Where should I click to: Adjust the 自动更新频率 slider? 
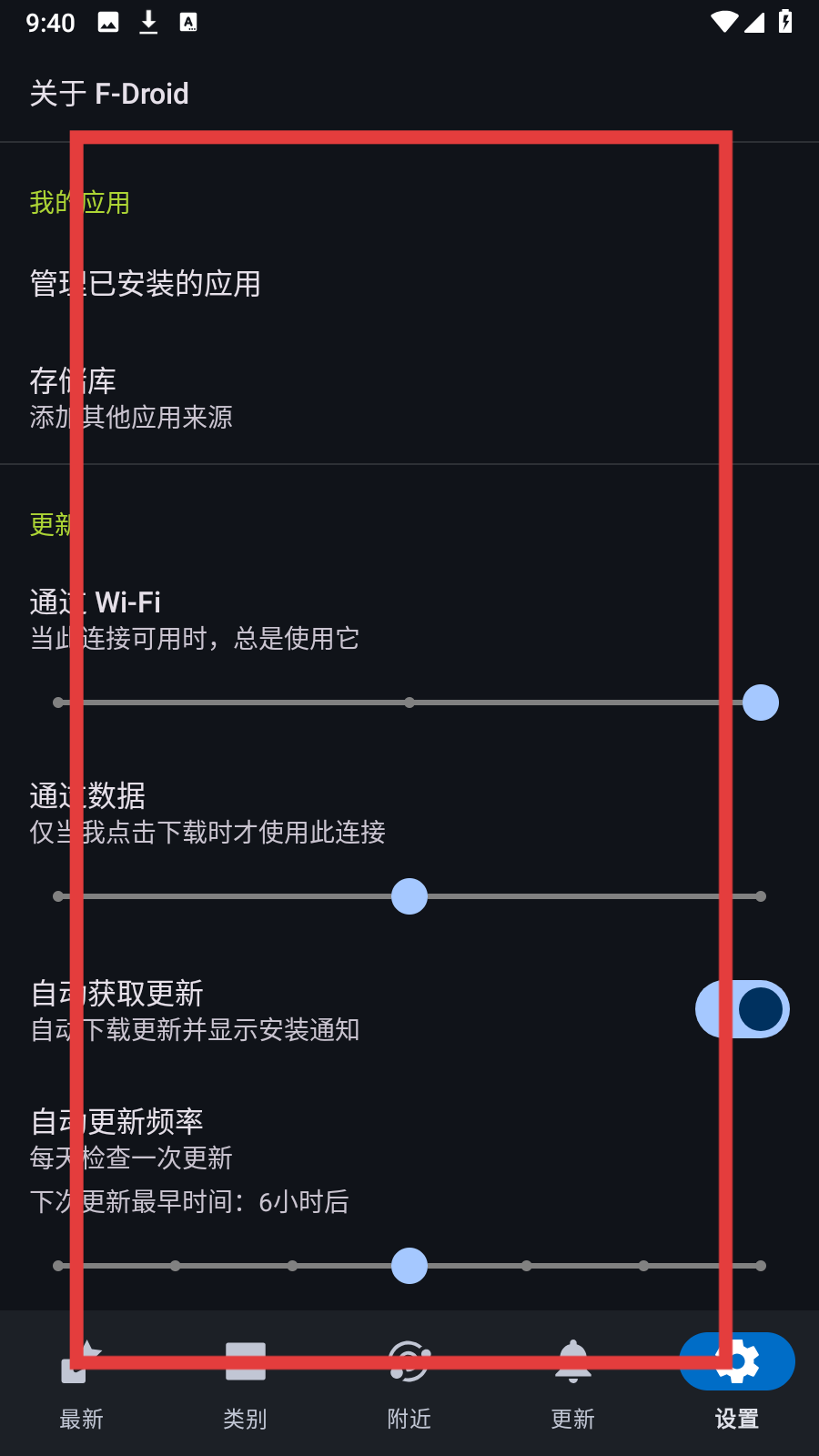pos(409,1266)
